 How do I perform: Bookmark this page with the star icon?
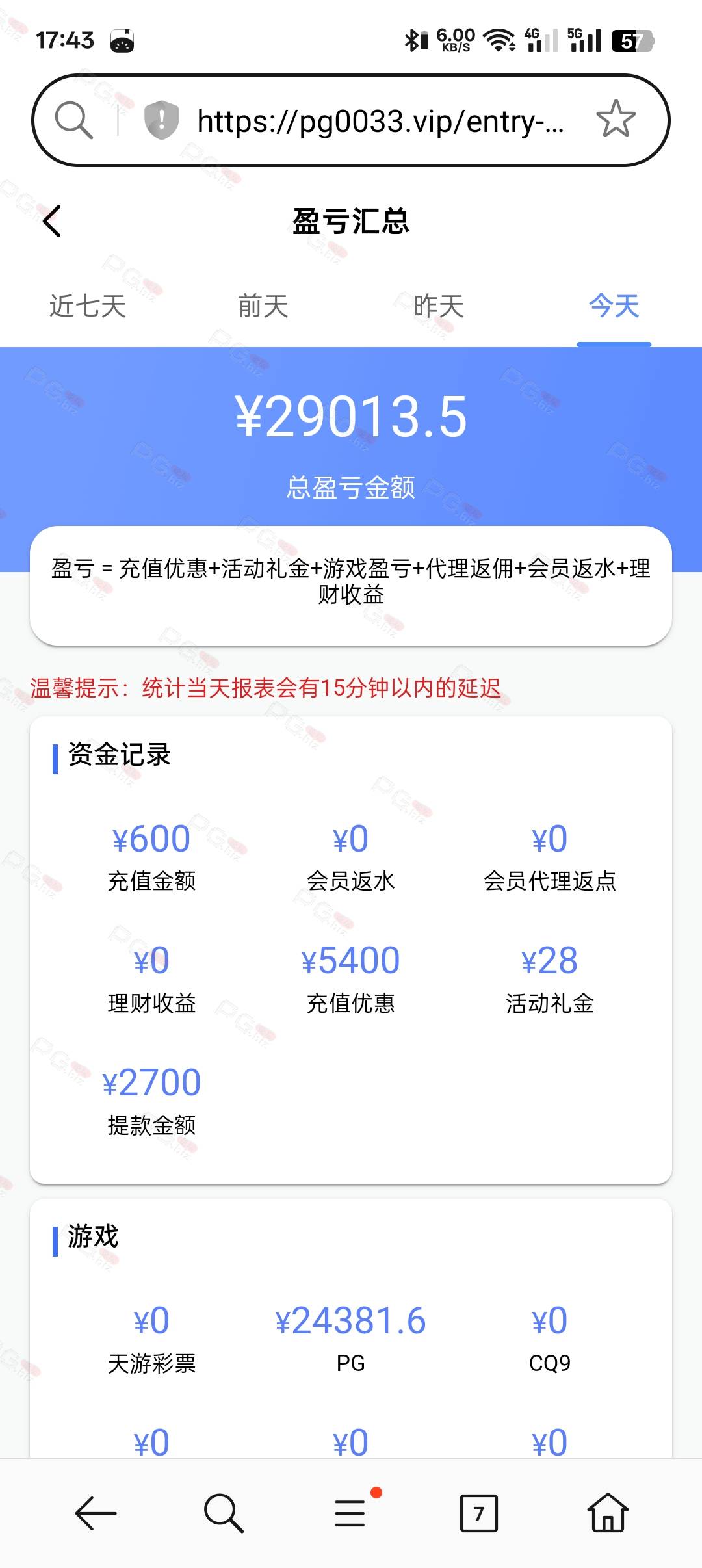point(616,119)
